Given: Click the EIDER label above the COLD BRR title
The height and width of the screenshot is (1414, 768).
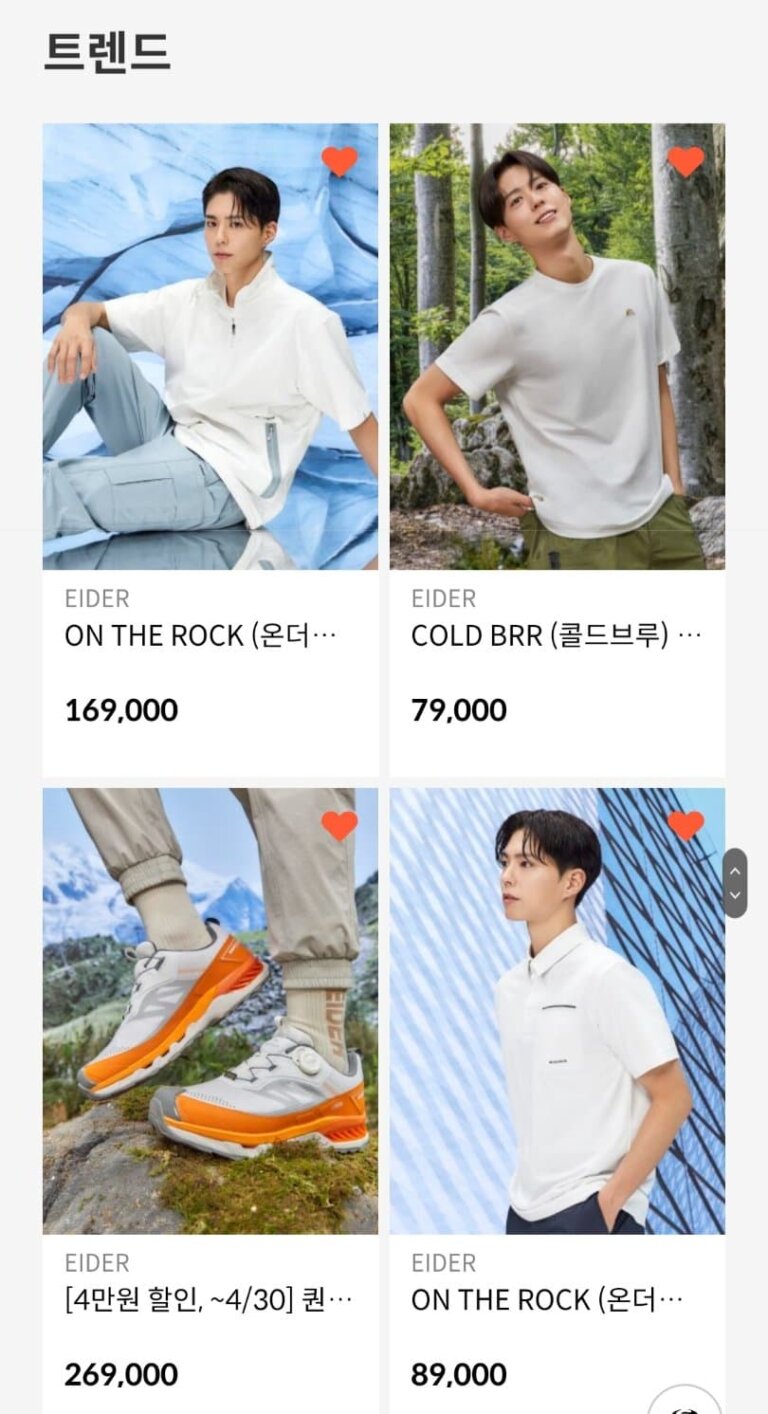Looking at the screenshot, I should [443, 599].
